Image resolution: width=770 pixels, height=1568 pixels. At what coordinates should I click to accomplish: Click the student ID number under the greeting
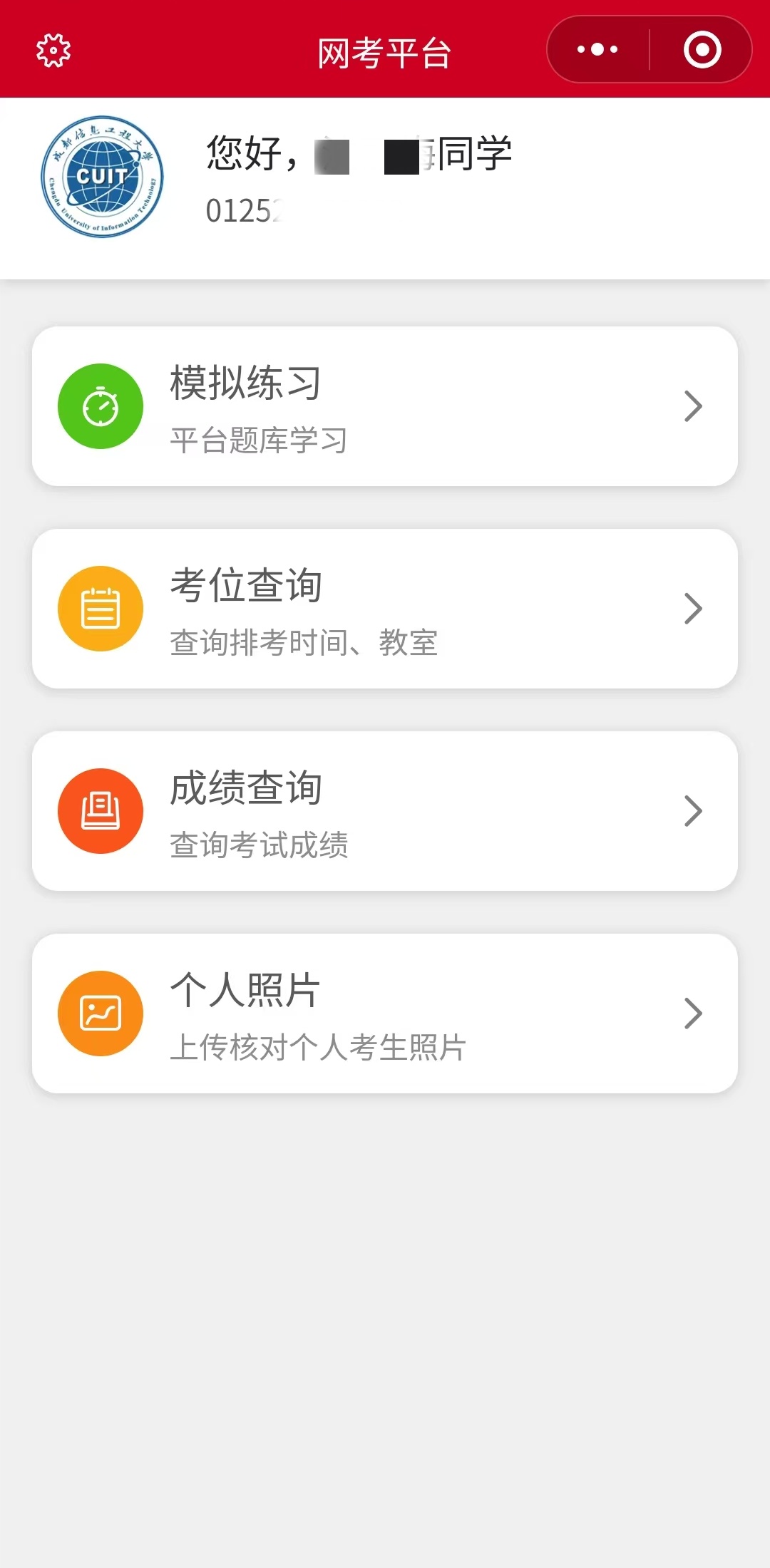click(x=246, y=210)
